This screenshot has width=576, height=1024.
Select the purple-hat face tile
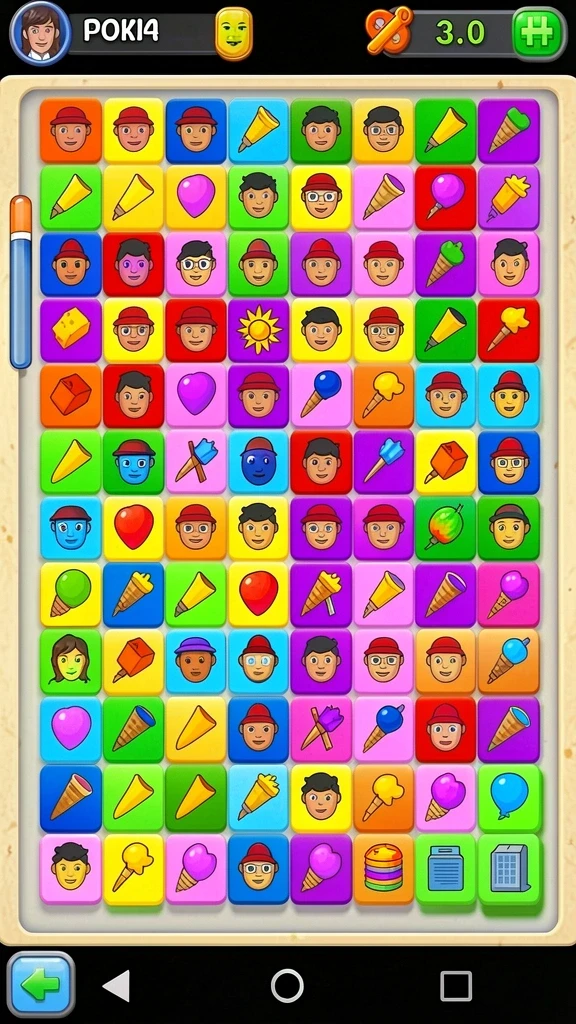pyautogui.click(x=196, y=661)
